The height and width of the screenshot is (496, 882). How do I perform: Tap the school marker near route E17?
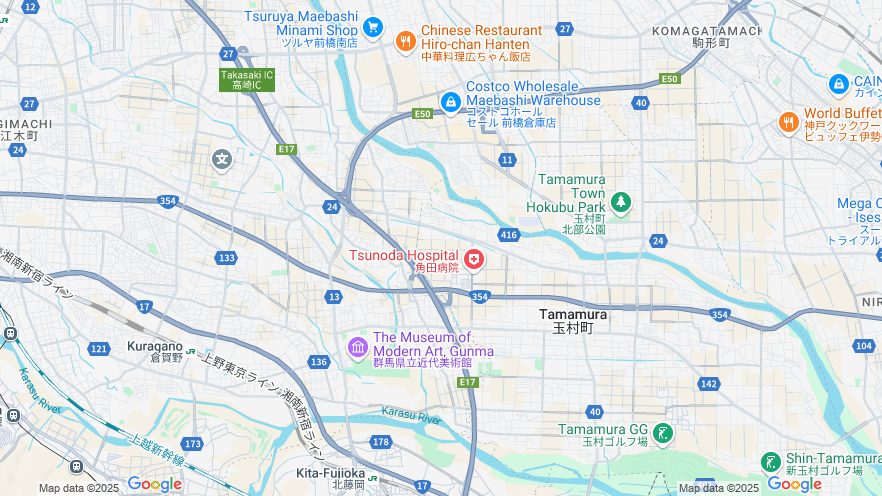222,158
